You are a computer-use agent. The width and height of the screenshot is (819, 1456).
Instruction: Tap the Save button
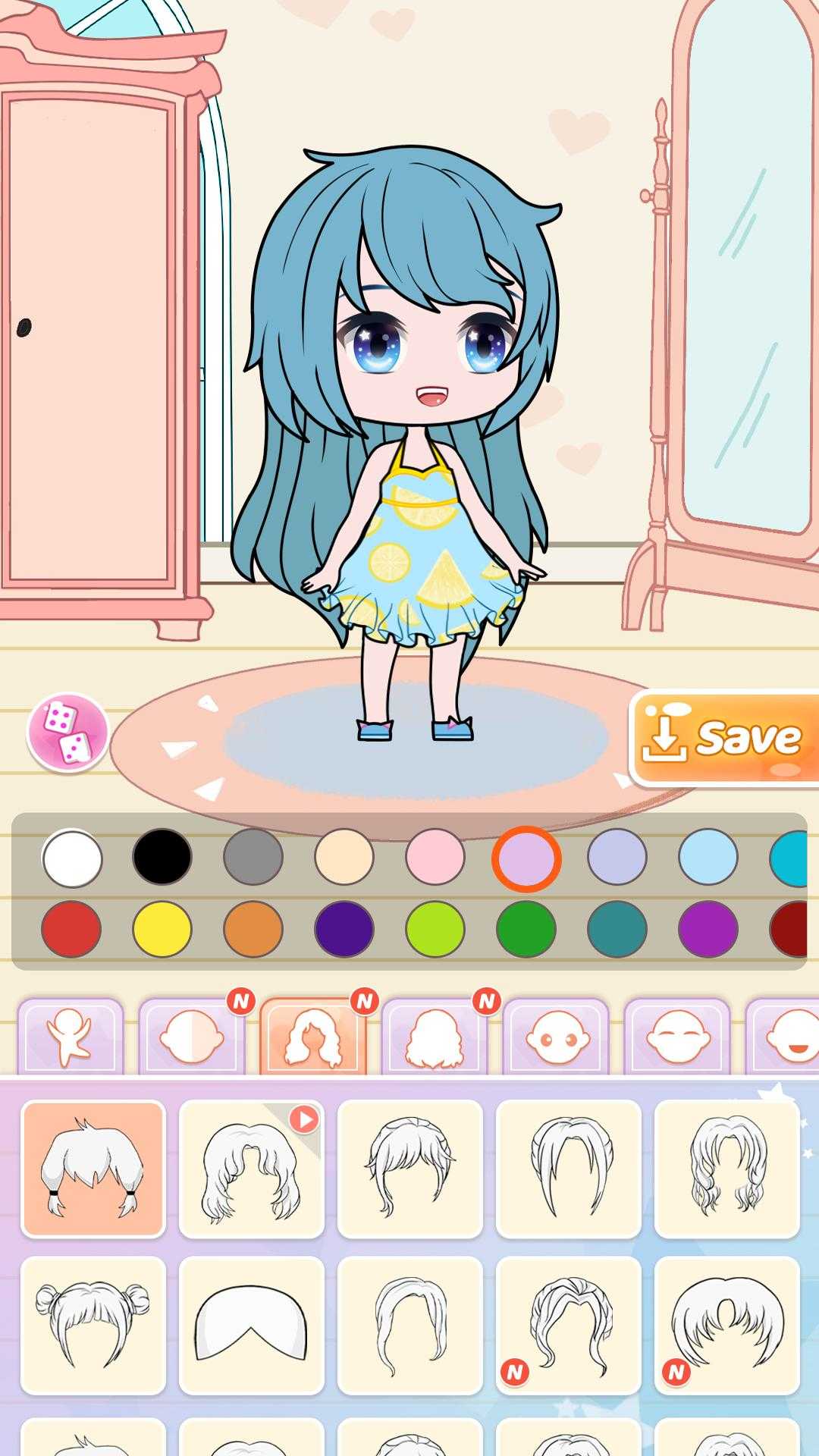(724, 738)
